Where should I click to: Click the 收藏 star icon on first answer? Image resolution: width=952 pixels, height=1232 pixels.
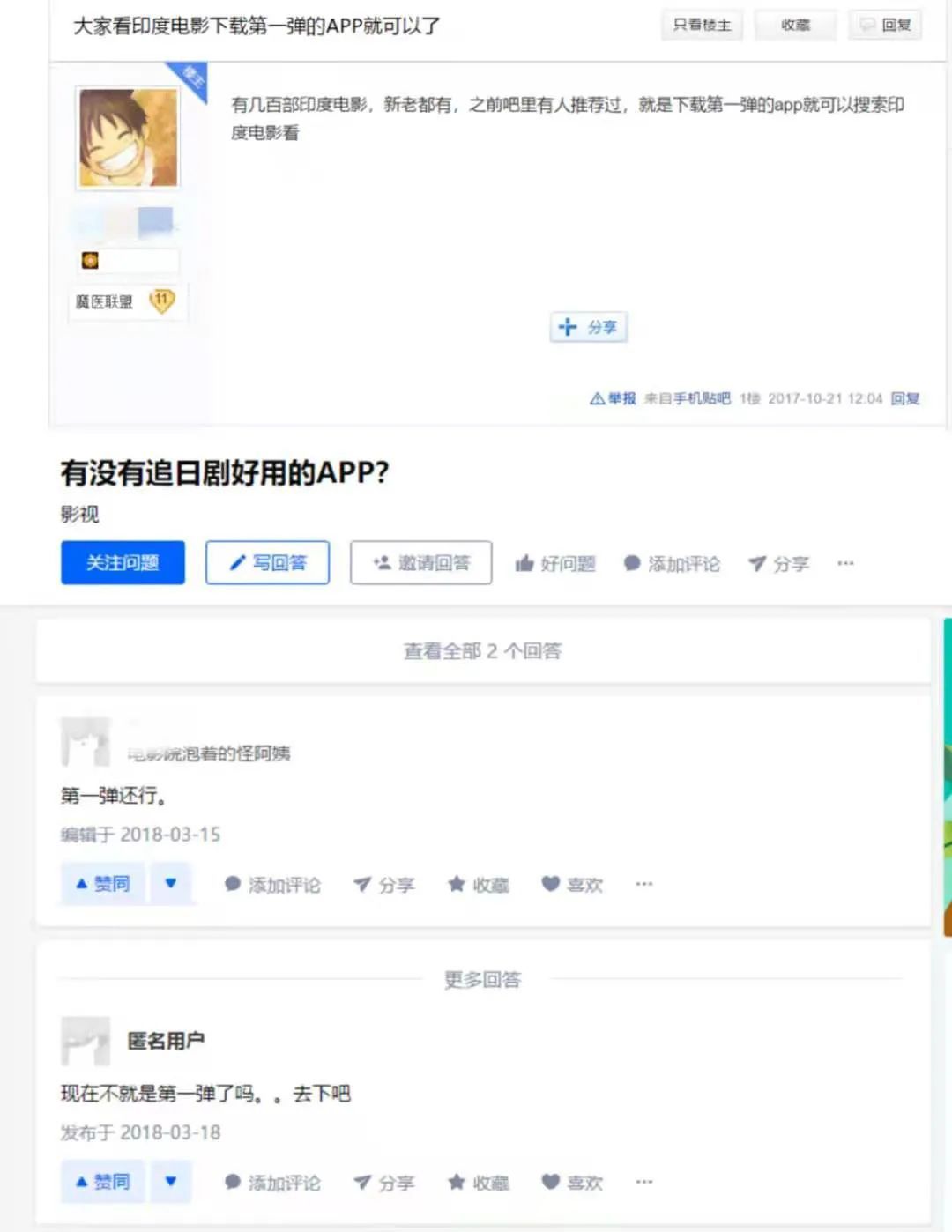click(x=456, y=883)
